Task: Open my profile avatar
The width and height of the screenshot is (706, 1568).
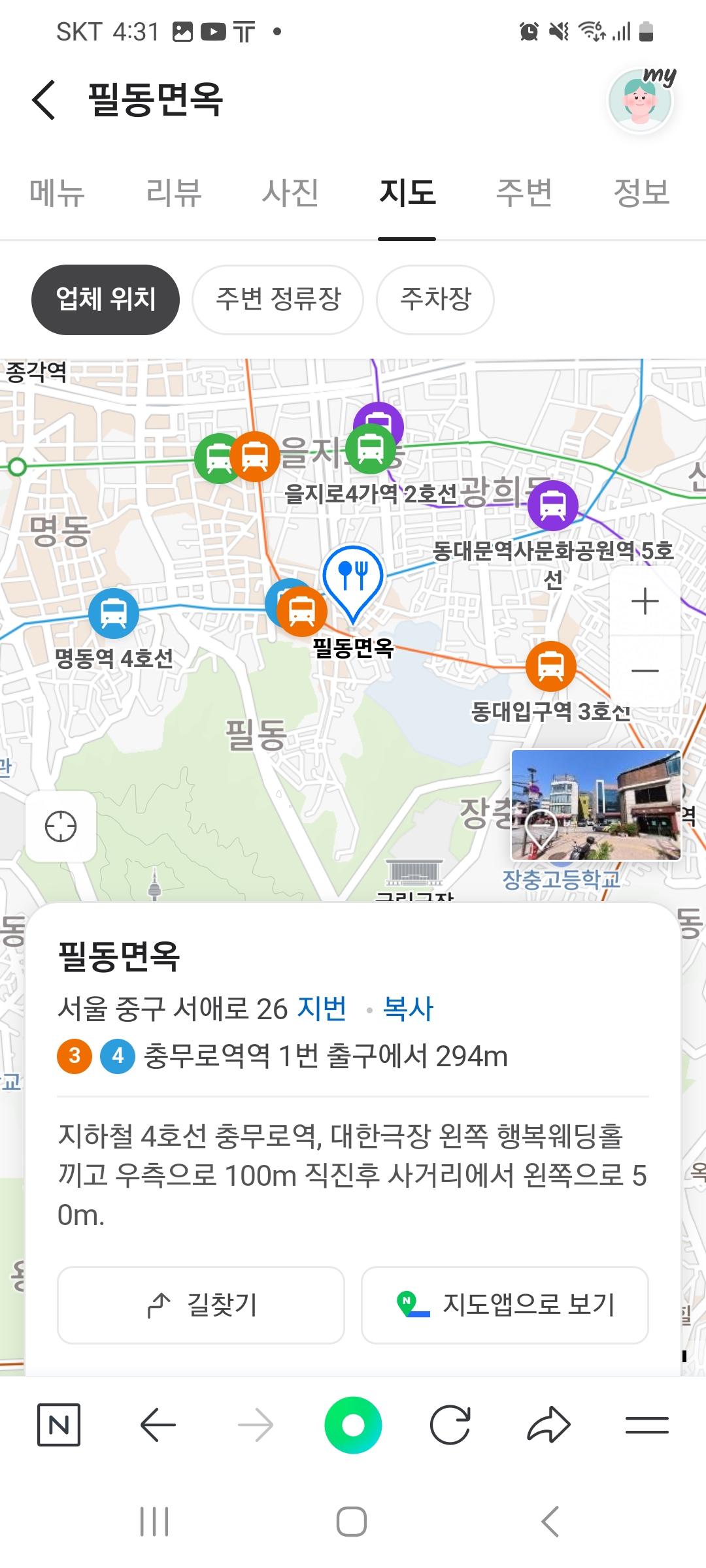Action: pos(641,100)
